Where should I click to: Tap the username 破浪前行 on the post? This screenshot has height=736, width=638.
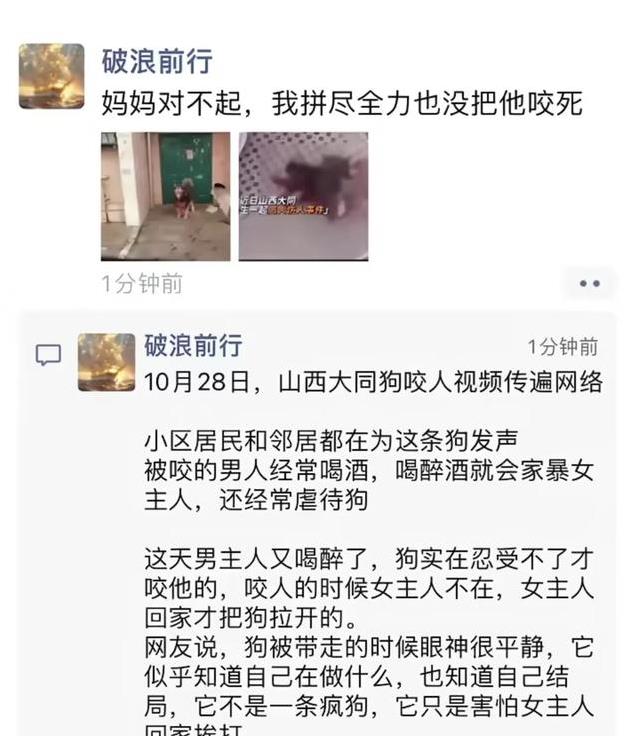(x=157, y=61)
